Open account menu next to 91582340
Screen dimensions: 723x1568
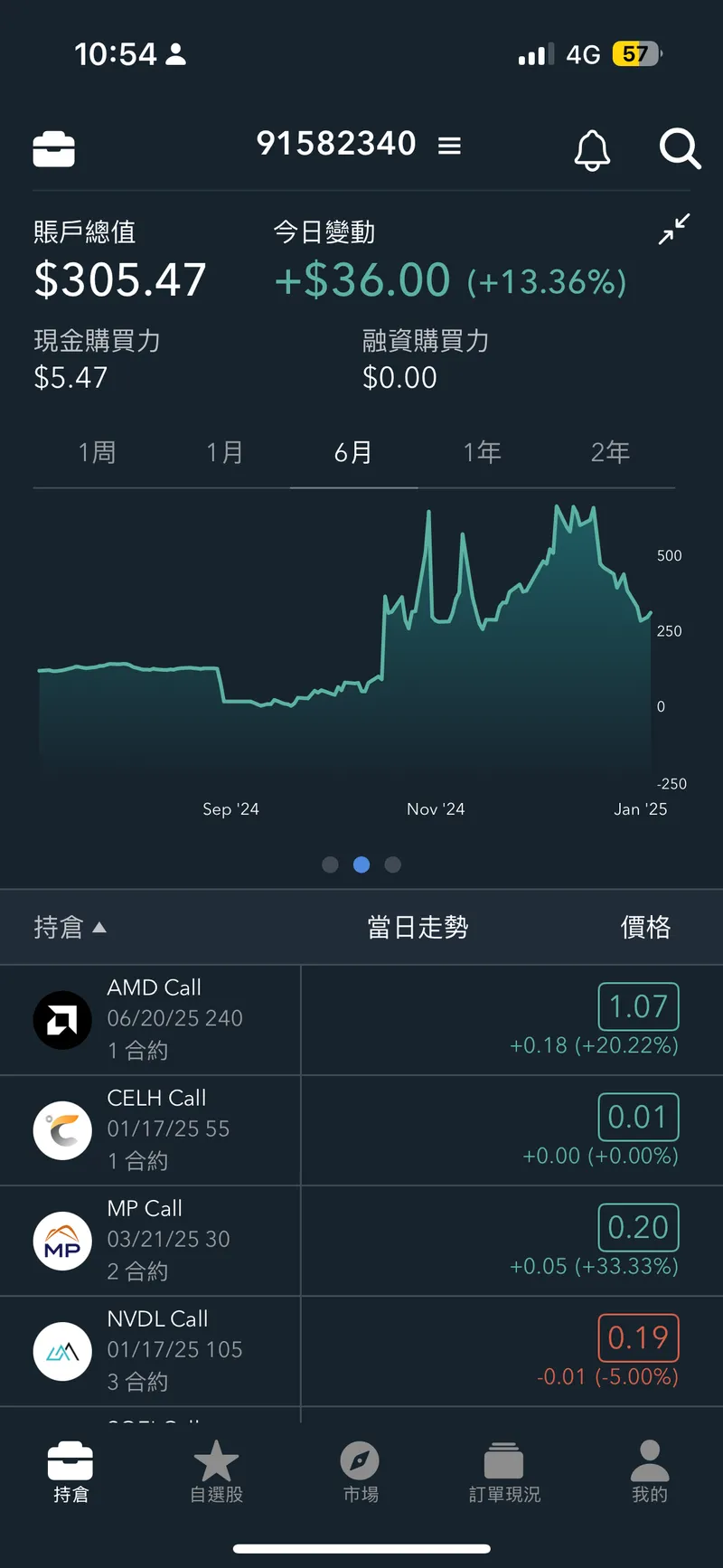click(449, 146)
